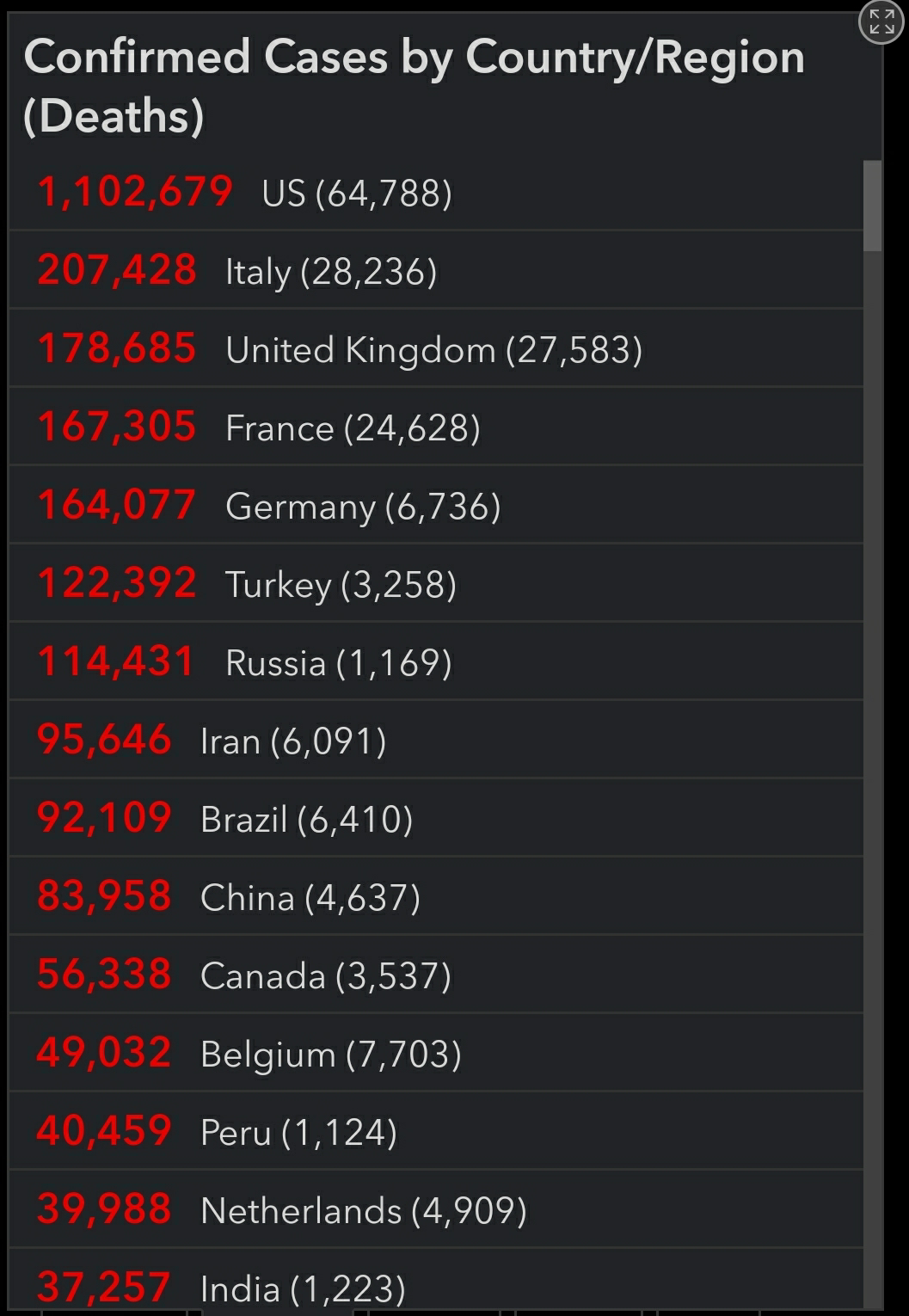Open the Netherlands entry
The height and width of the screenshot is (1316, 909).
click(435, 1209)
